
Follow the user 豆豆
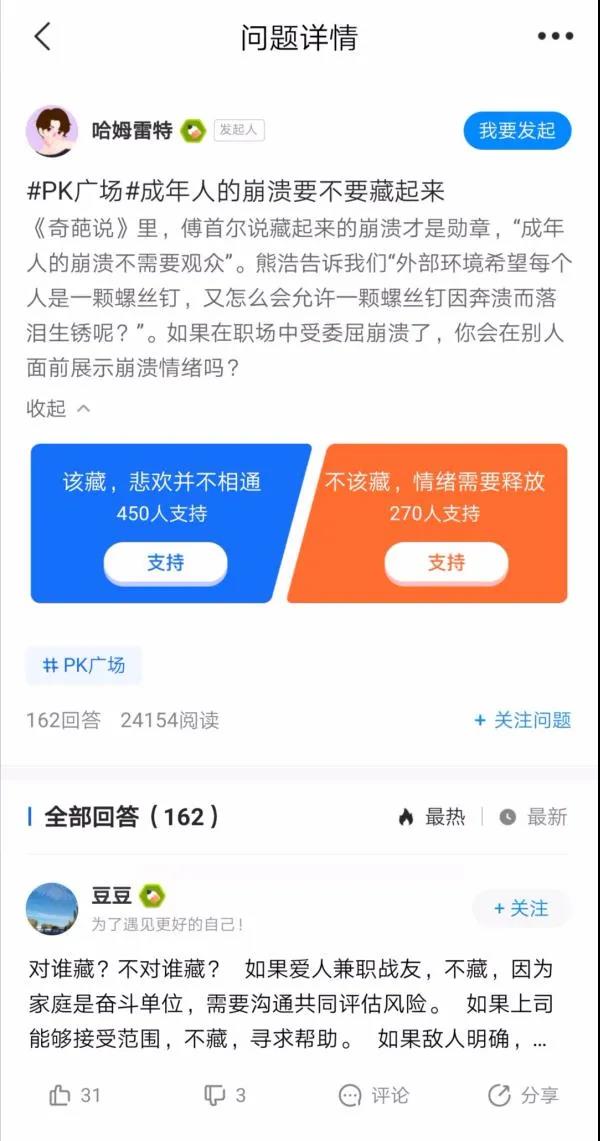click(x=521, y=908)
